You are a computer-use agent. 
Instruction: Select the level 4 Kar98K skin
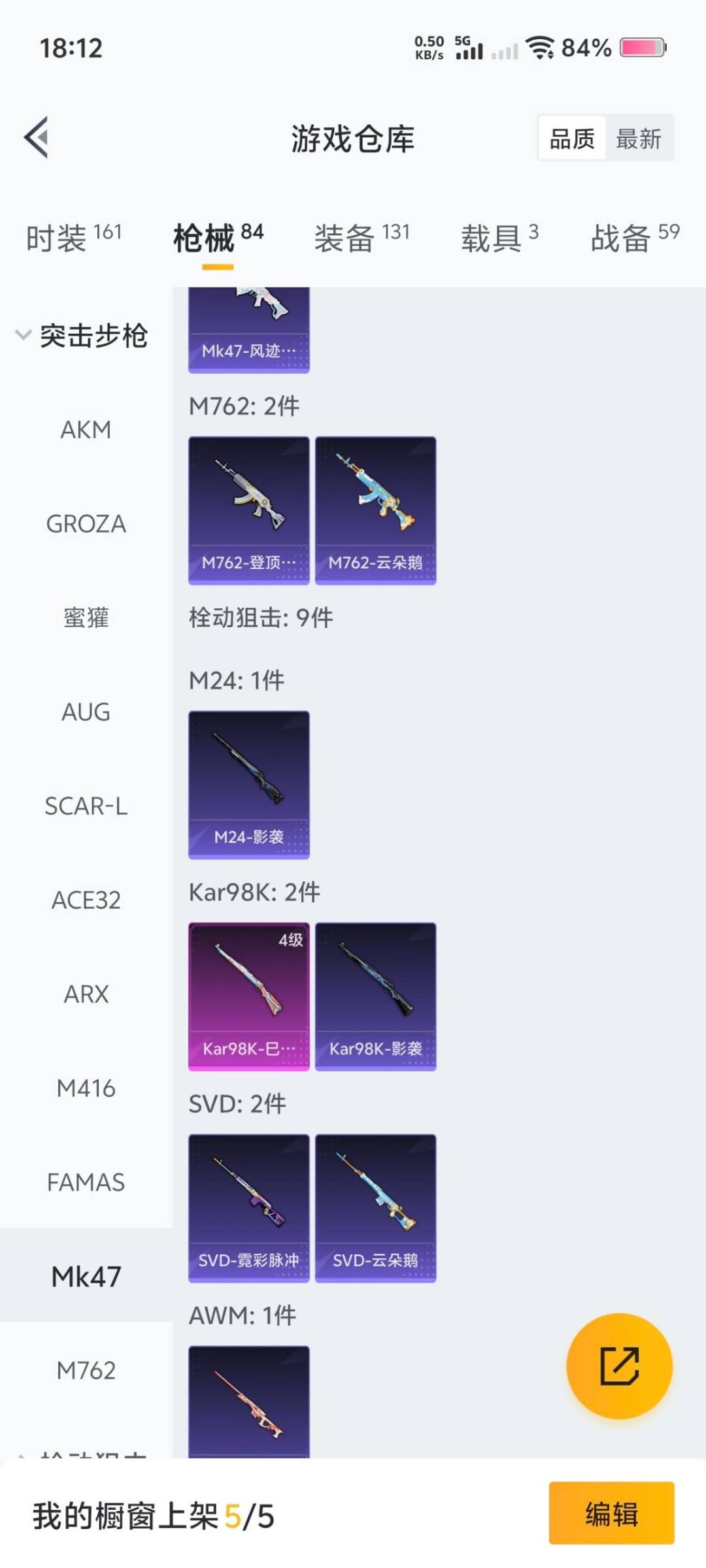tap(248, 993)
